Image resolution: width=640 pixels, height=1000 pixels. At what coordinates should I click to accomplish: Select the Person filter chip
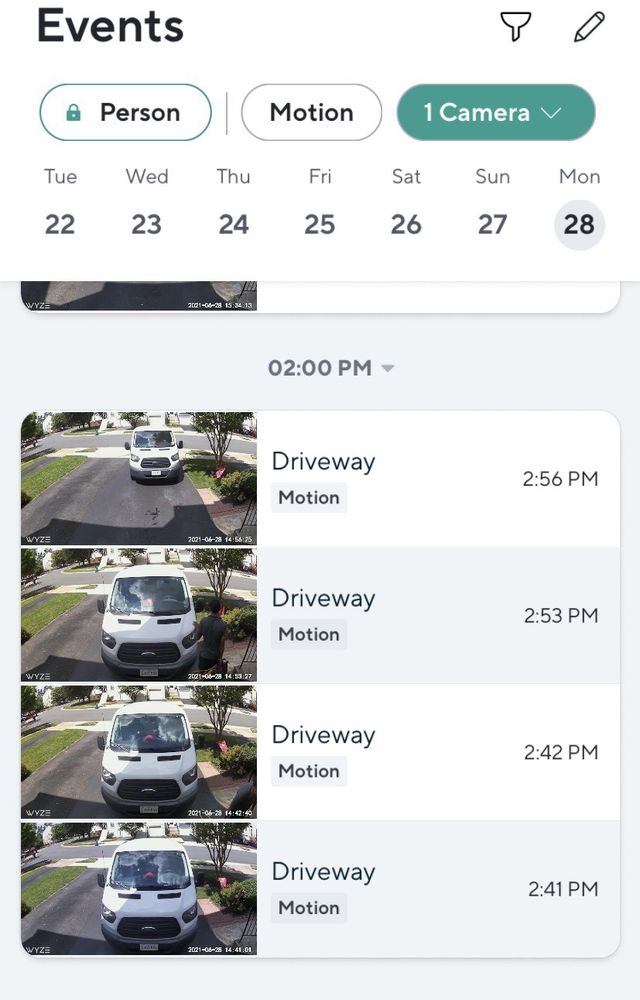[126, 112]
